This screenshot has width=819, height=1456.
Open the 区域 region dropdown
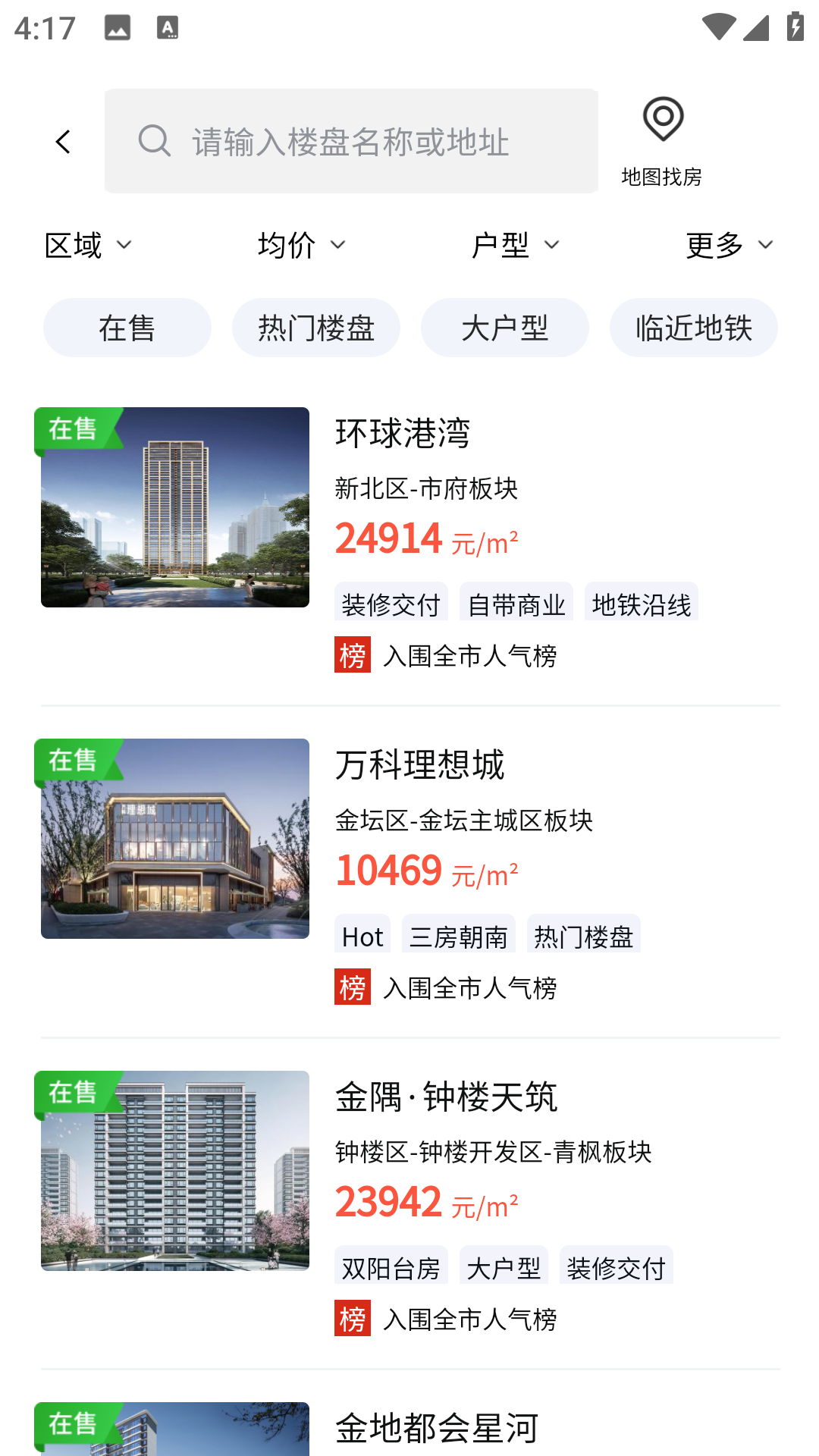[x=88, y=244]
